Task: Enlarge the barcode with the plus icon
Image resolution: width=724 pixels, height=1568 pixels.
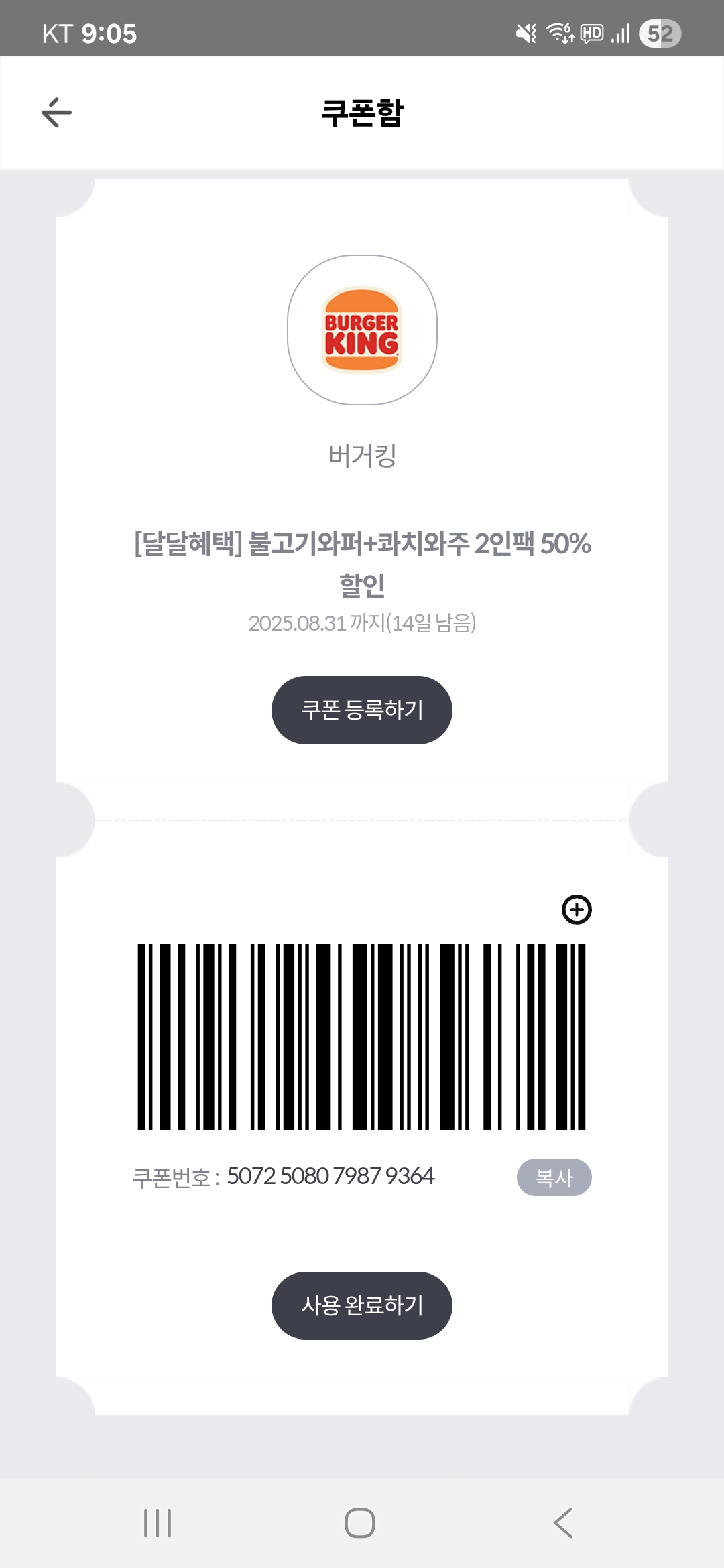Action: tap(577, 909)
